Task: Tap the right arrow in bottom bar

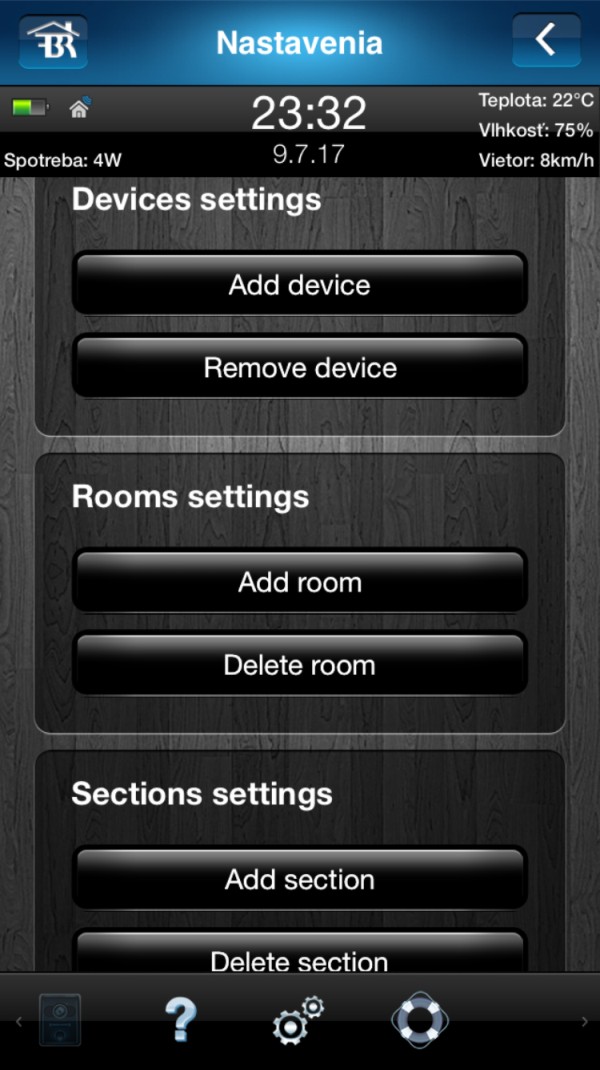Action: pos(584,1021)
